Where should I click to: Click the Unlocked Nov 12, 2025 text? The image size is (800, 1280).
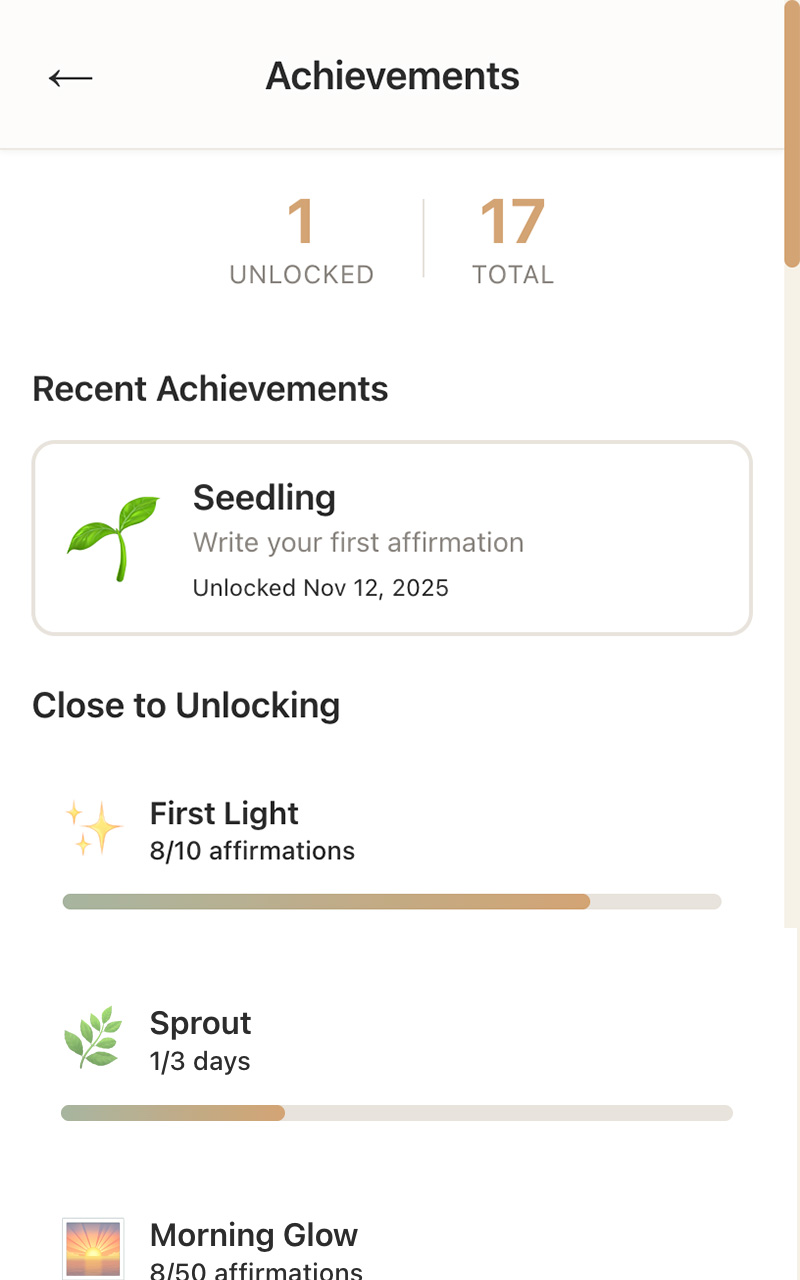pos(320,588)
